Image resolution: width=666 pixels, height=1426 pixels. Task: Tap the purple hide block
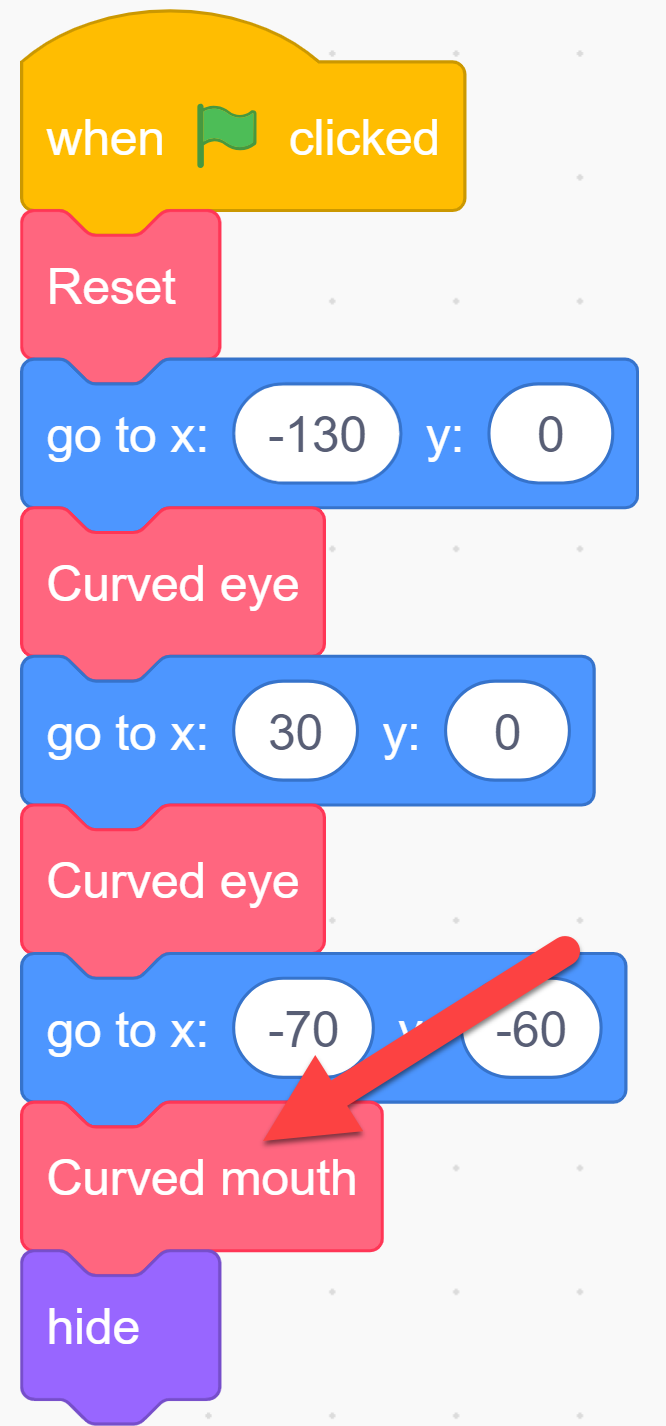pos(120,1327)
